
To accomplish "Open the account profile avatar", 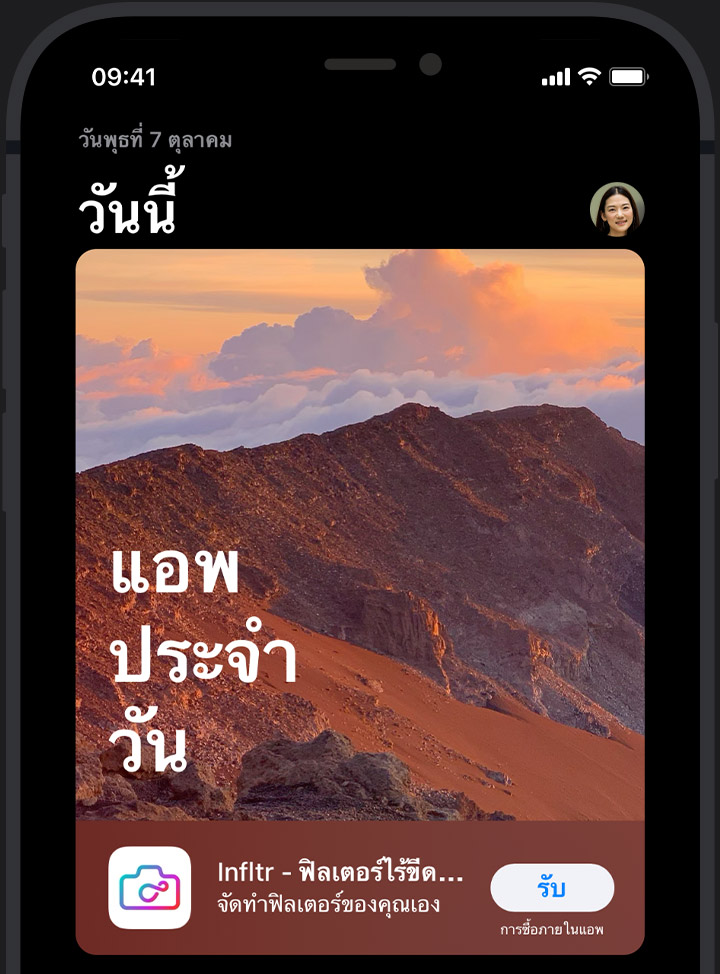I will tap(617, 209).
